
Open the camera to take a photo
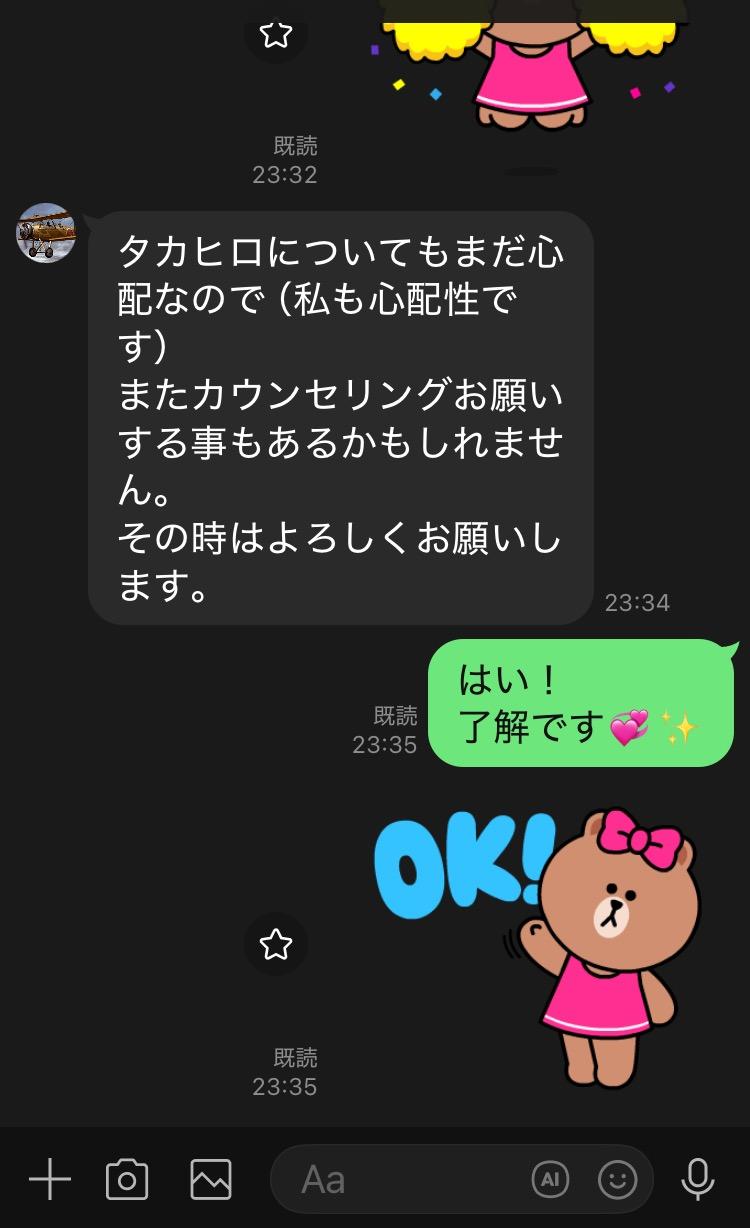point(127,1180)
